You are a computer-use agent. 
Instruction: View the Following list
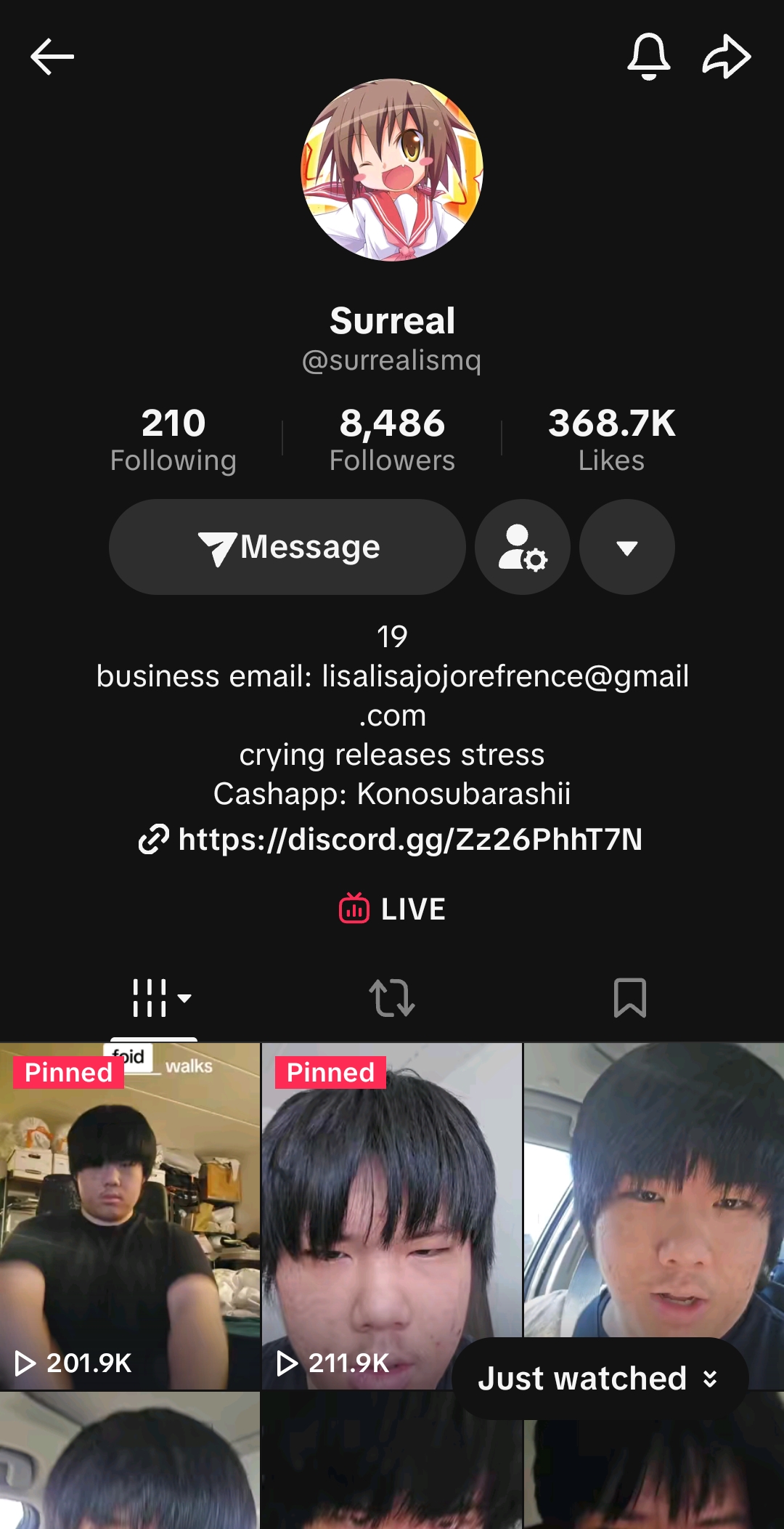[173, 439]
